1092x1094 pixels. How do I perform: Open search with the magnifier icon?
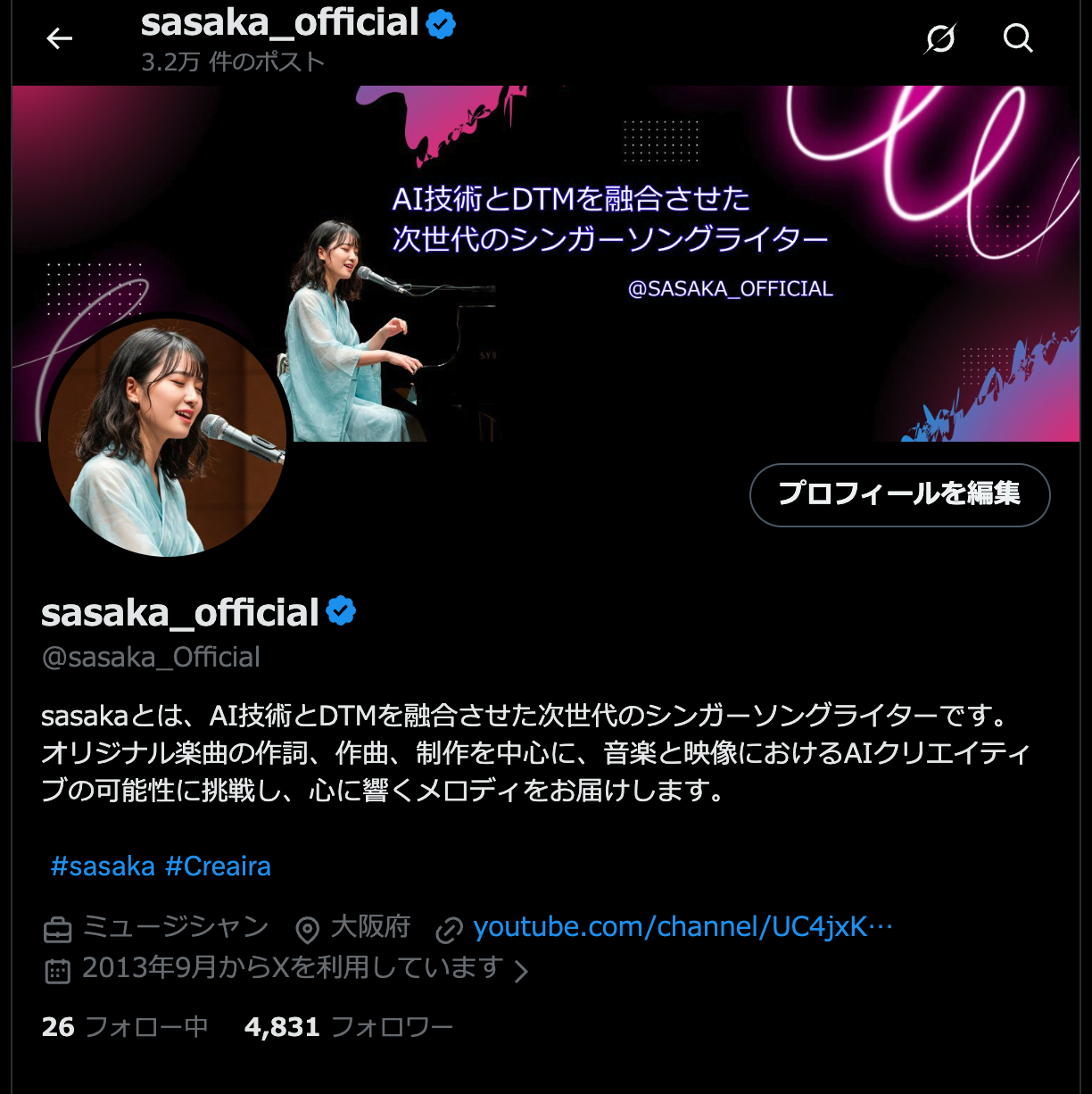point(1018,38)
